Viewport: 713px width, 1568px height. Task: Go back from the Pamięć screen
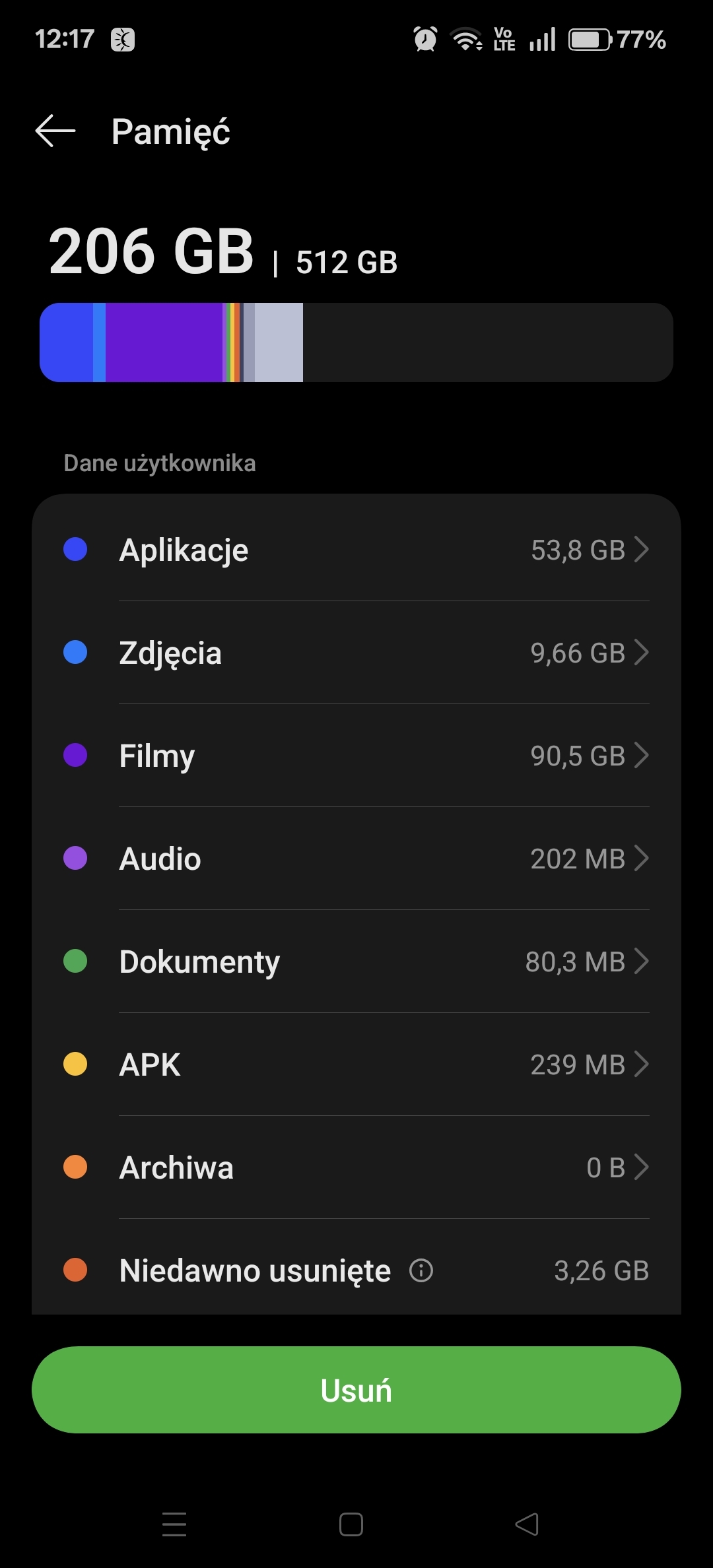(x=55, y=131)
